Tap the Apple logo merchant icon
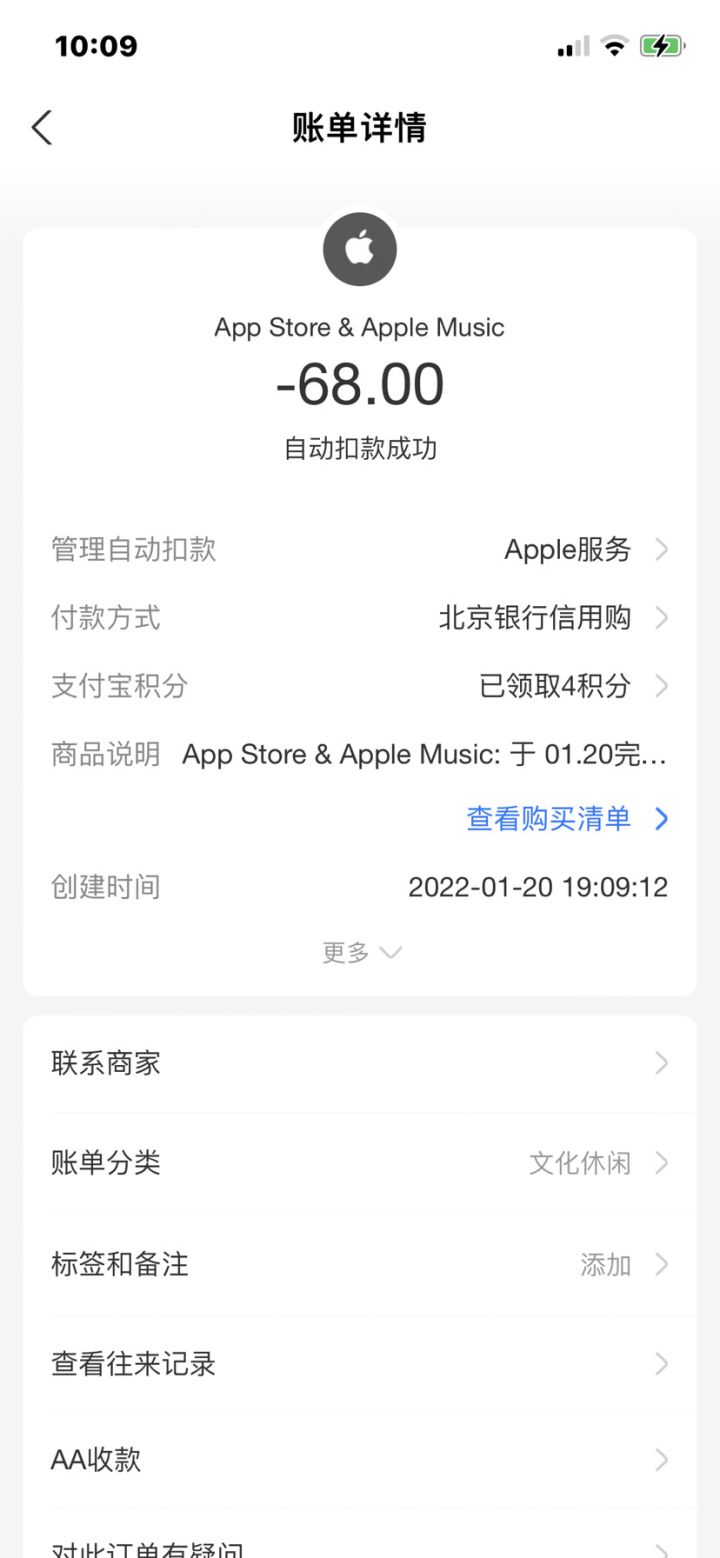This screenshot has width=720, height=1558. (360, 249)
